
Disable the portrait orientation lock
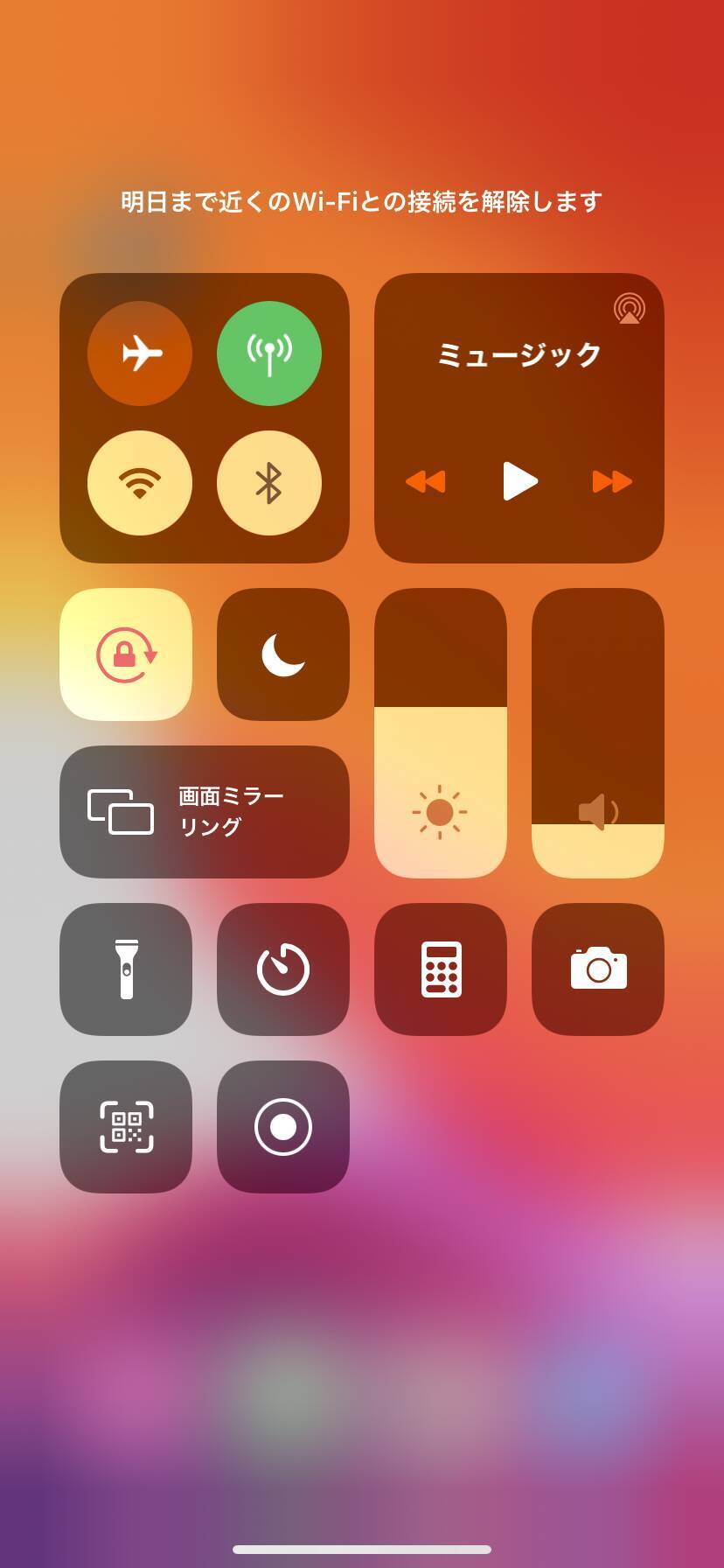pos(126,654)
